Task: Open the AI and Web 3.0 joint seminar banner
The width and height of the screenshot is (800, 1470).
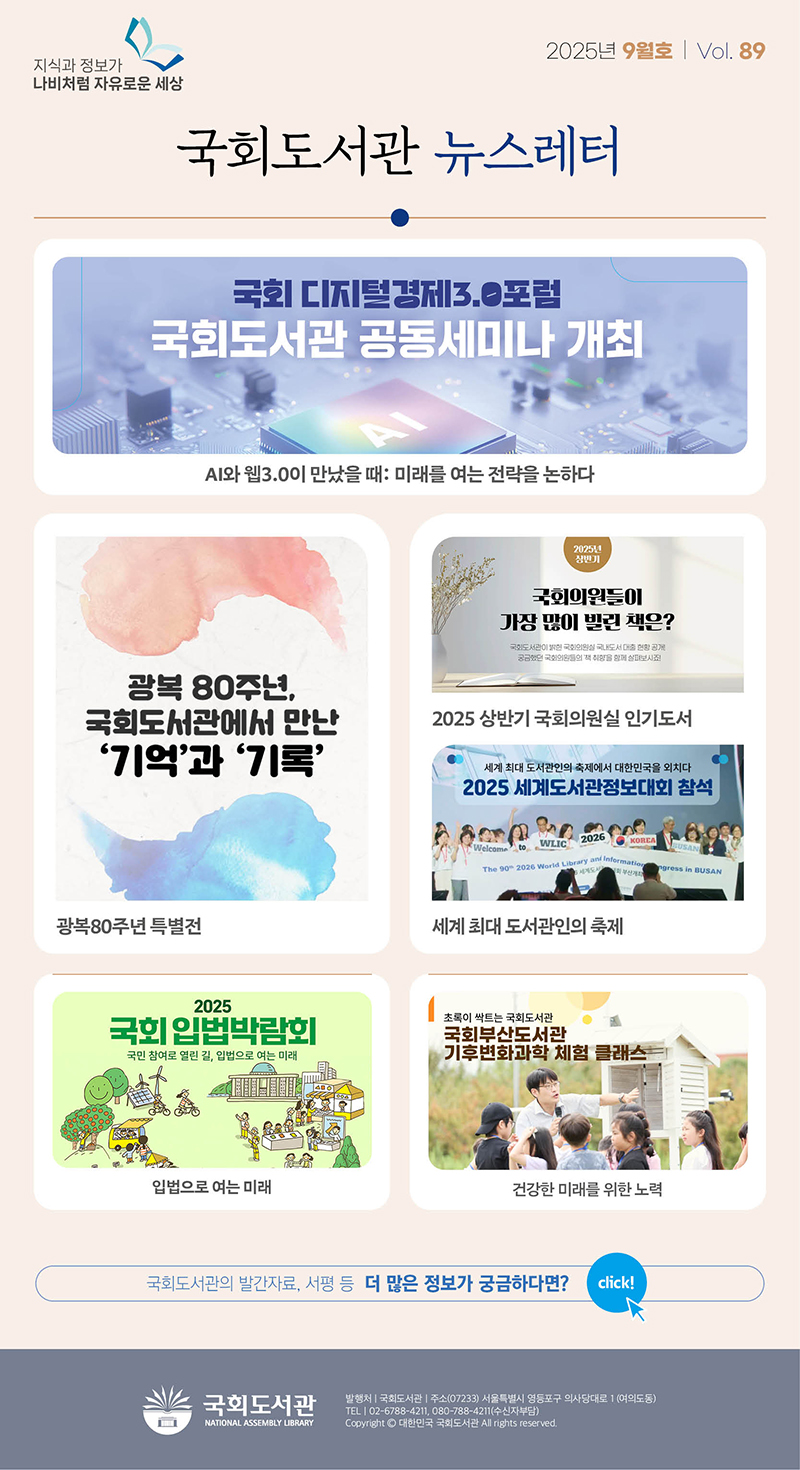Action: 399,355
